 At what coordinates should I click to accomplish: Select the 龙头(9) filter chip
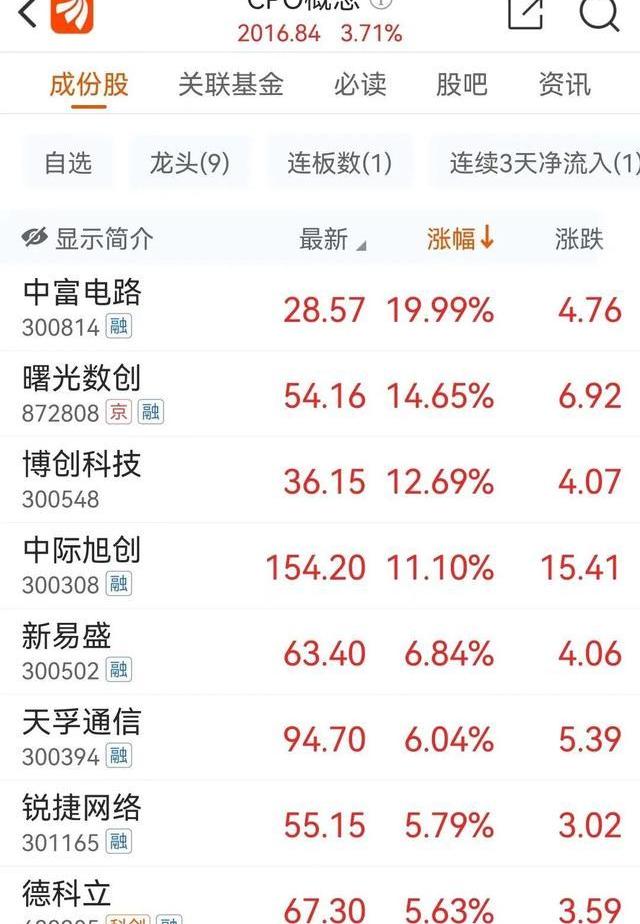190,163
